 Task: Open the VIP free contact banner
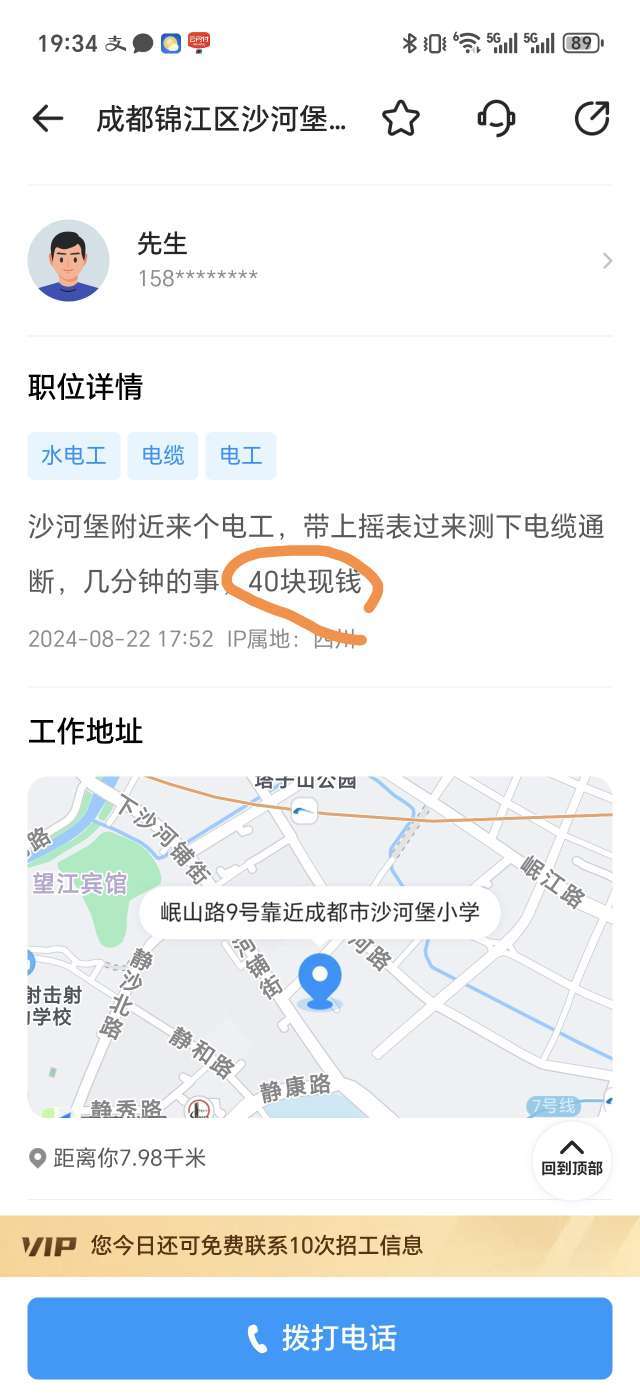point(320,1246)
